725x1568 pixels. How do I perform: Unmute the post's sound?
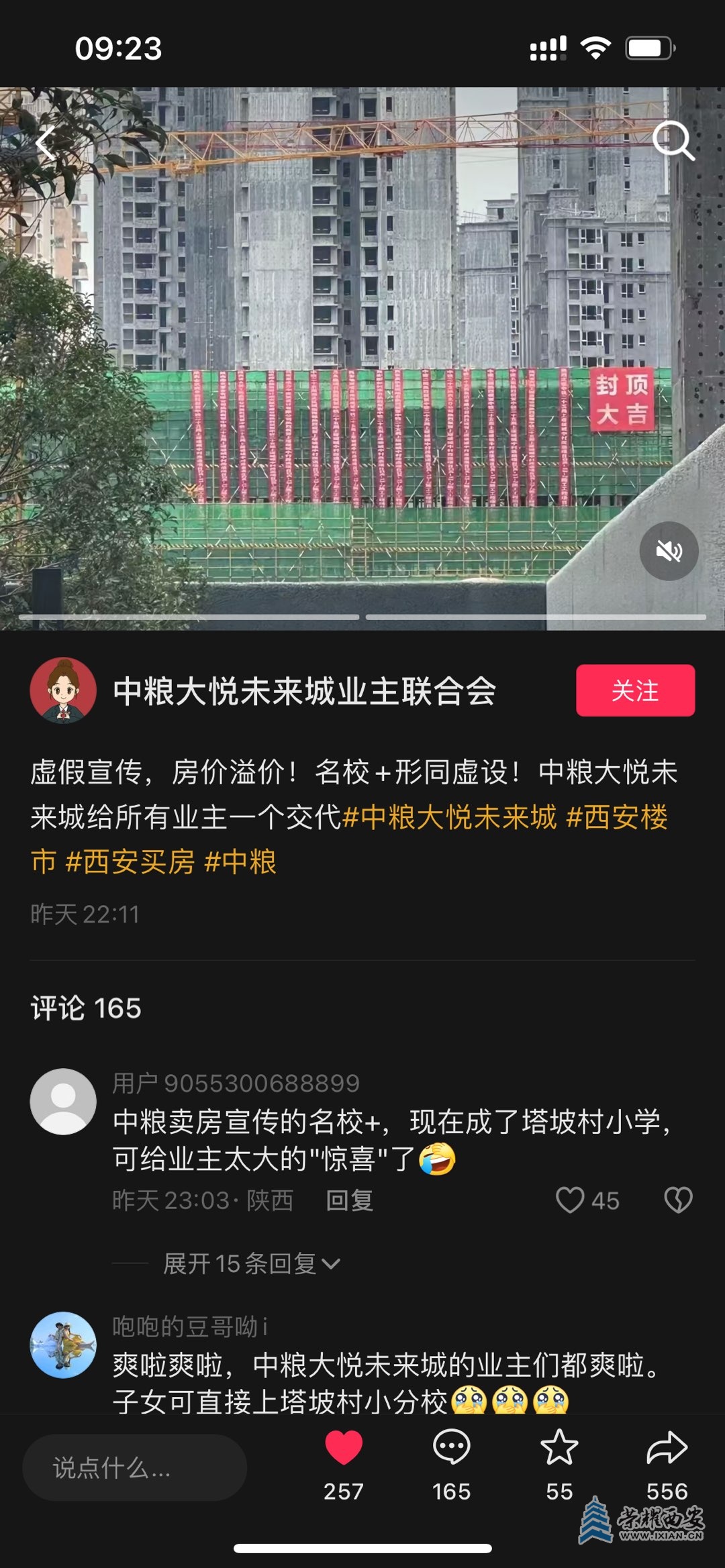tap(669, 552)
